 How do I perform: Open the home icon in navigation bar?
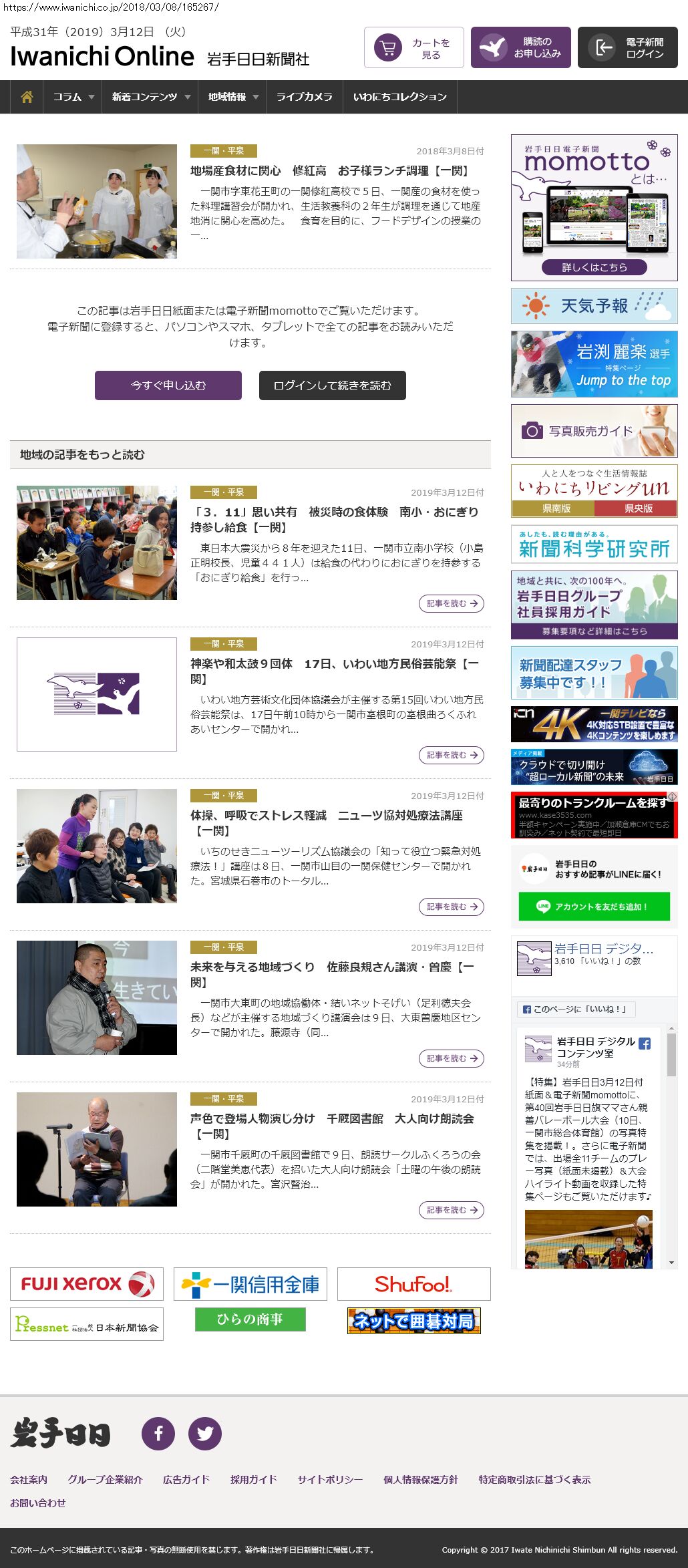click(x=27, y=97)
